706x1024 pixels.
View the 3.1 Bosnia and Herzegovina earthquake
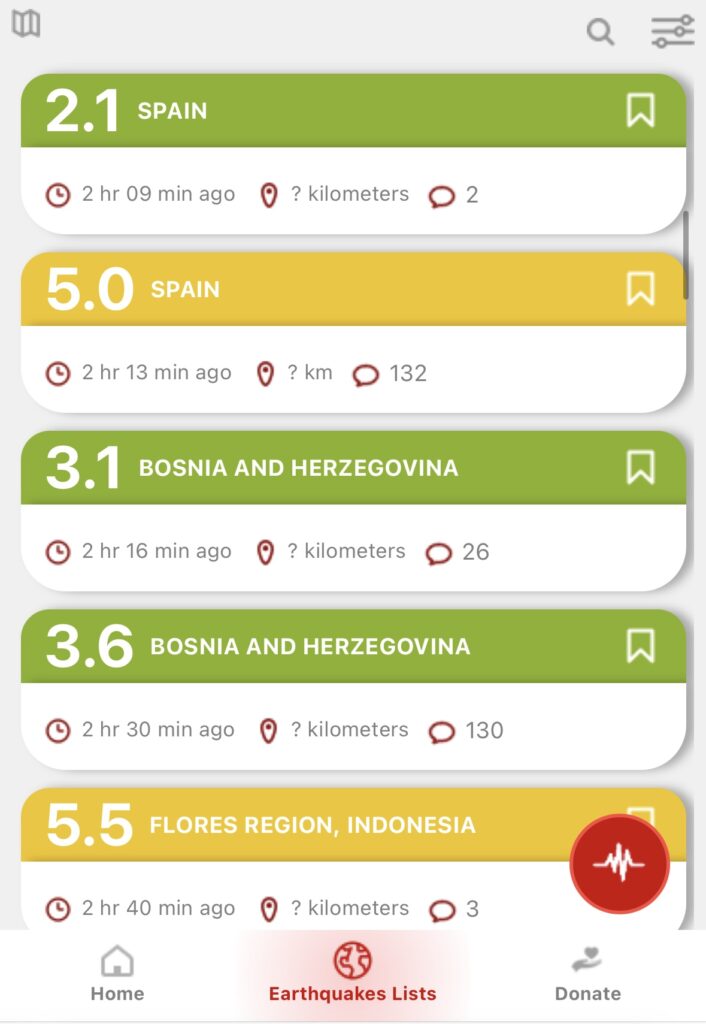coord(353,511)
